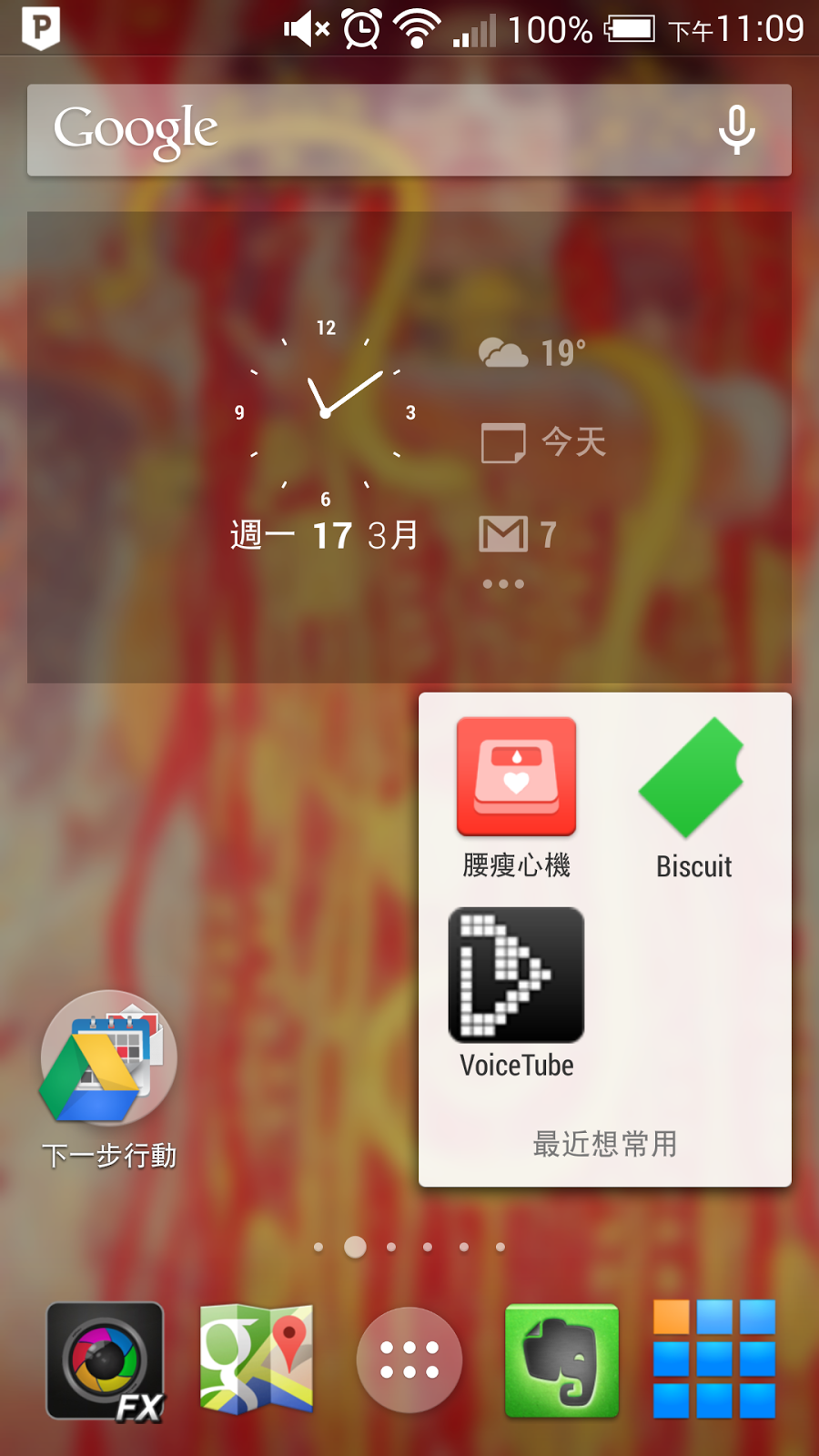Open Google Maps from the dock

coord(257,1360)
